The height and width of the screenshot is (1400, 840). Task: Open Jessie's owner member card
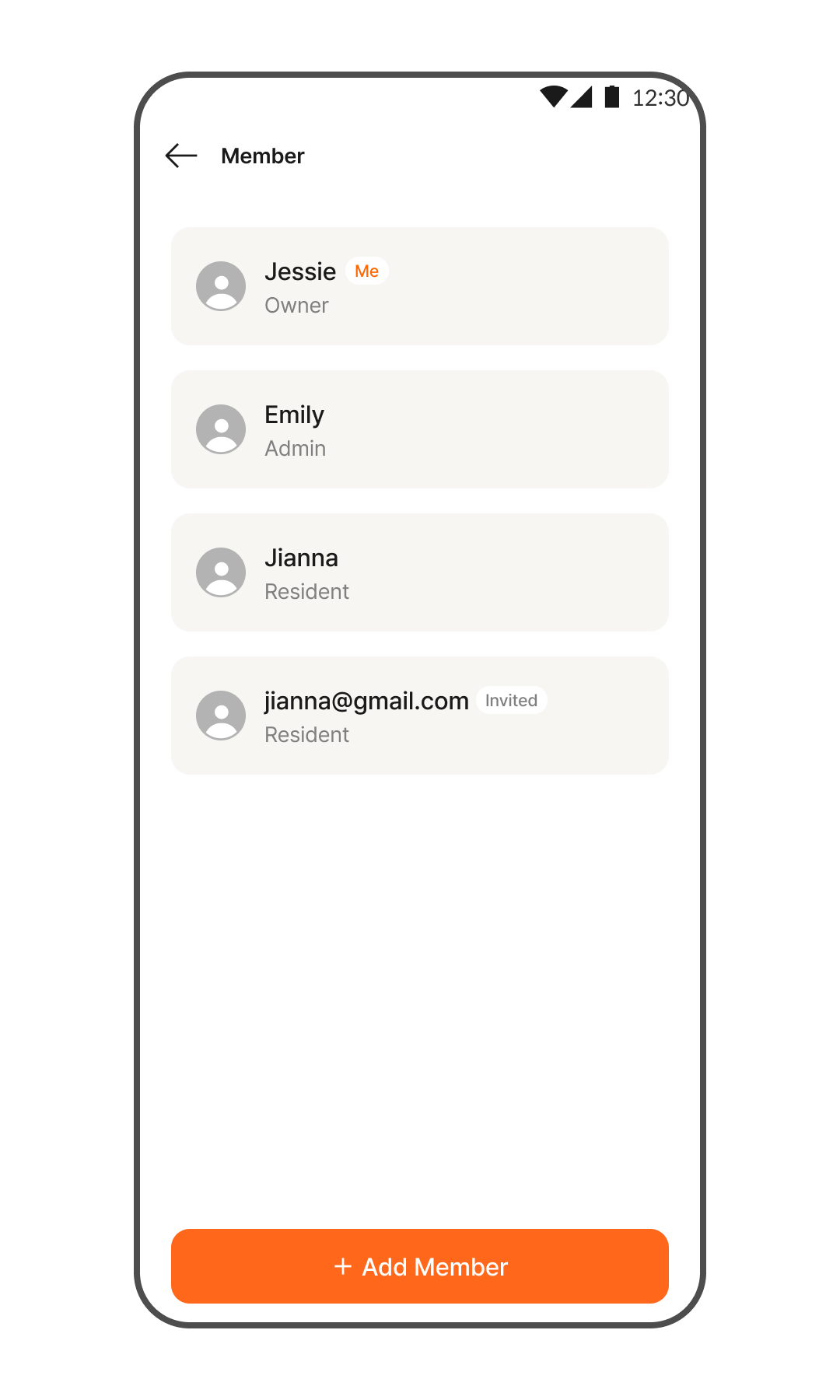click(x=420, y=286)
